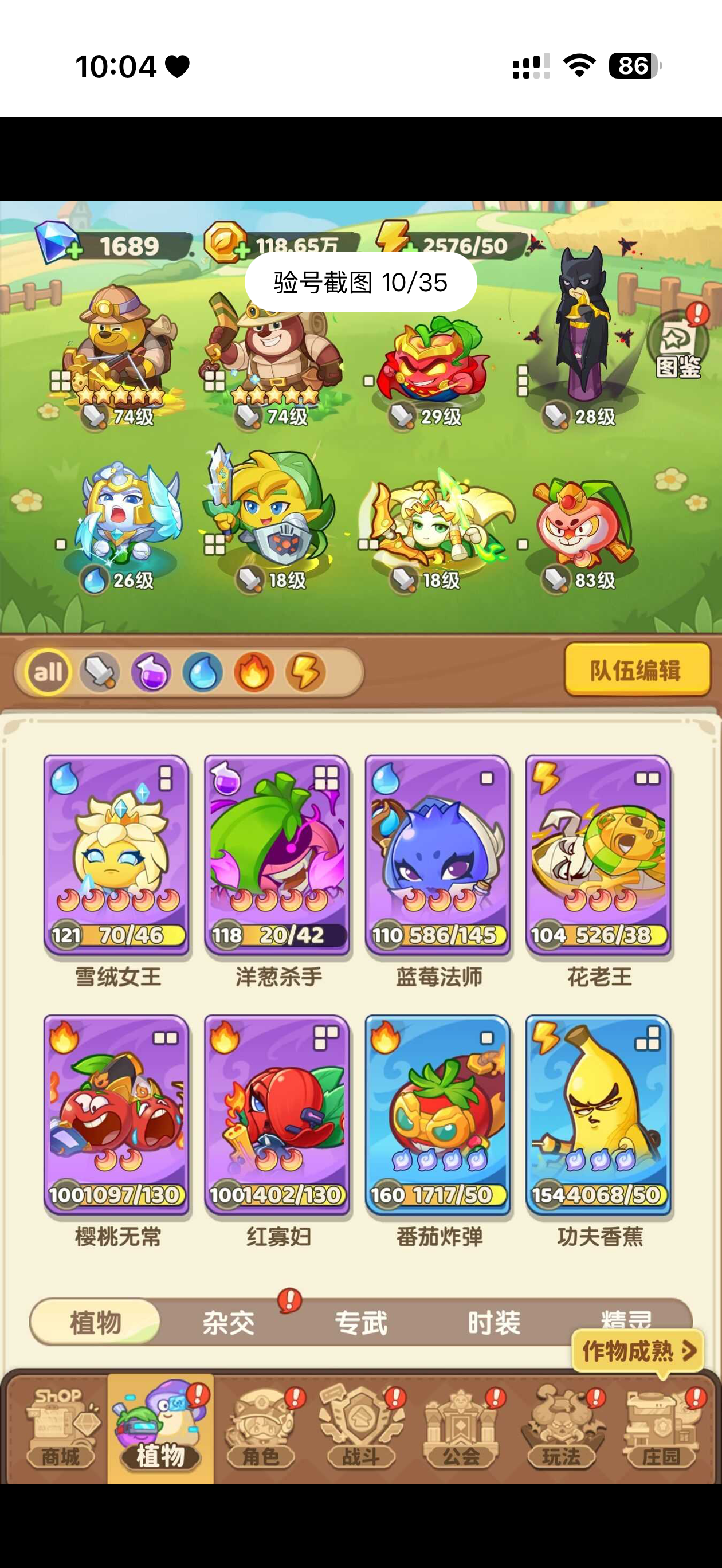View the 花老王 plant card
The width and height of the screenshot is (722, 1568).
598,855
